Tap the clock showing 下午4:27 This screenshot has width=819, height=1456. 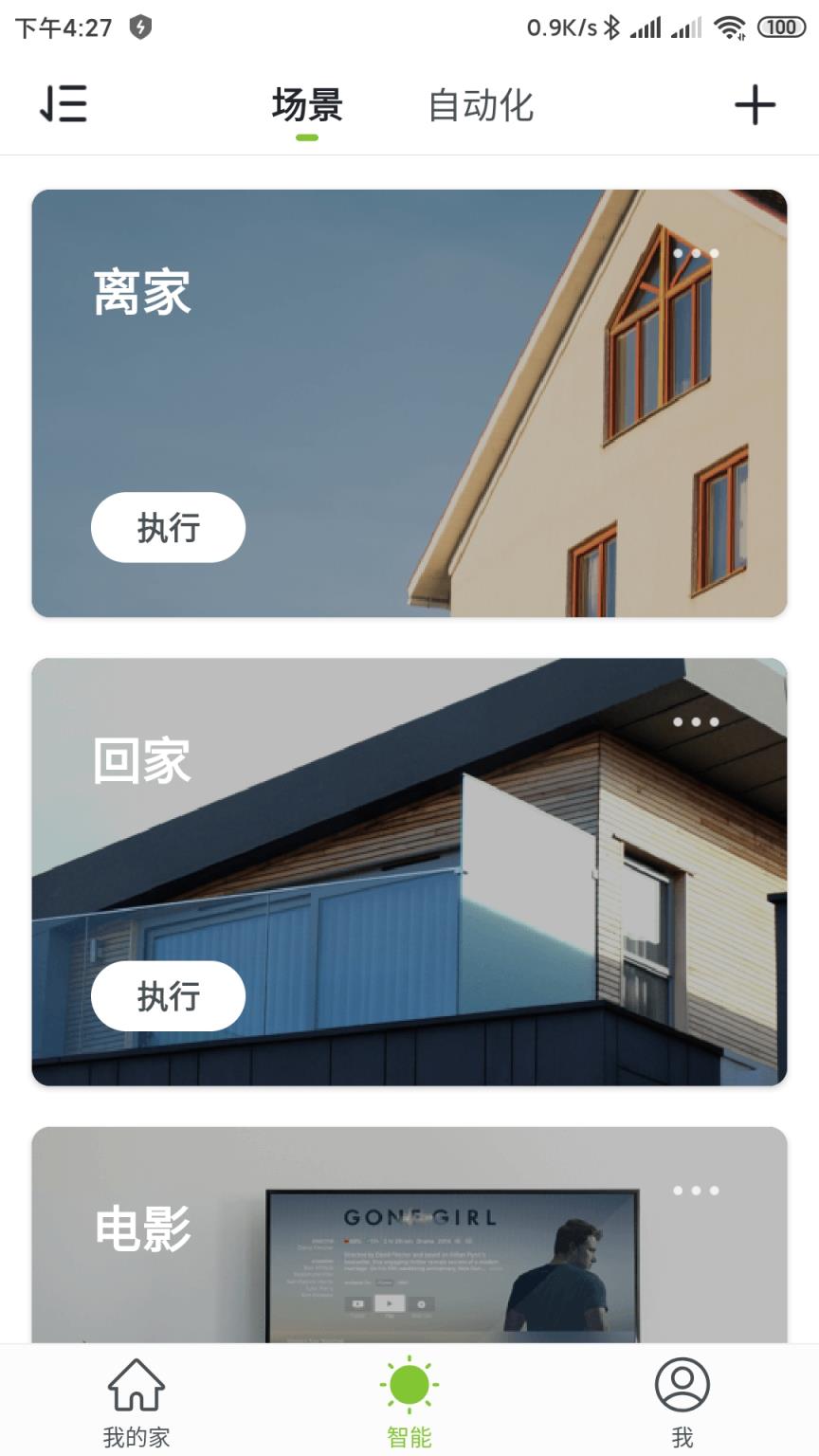coord(62,27)
